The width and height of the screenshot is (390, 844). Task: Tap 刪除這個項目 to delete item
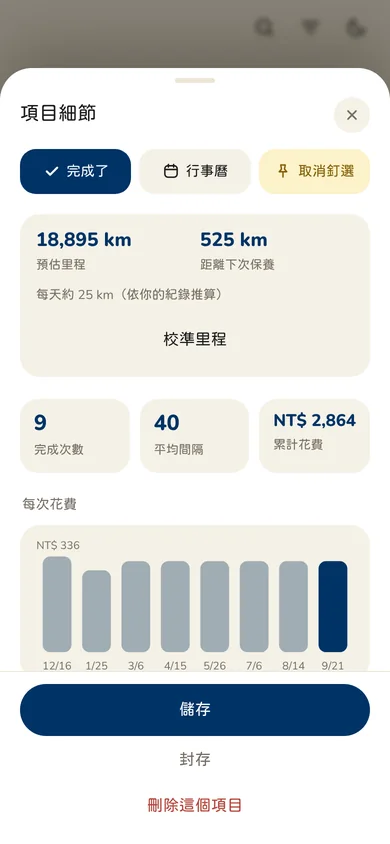point(195,805)
